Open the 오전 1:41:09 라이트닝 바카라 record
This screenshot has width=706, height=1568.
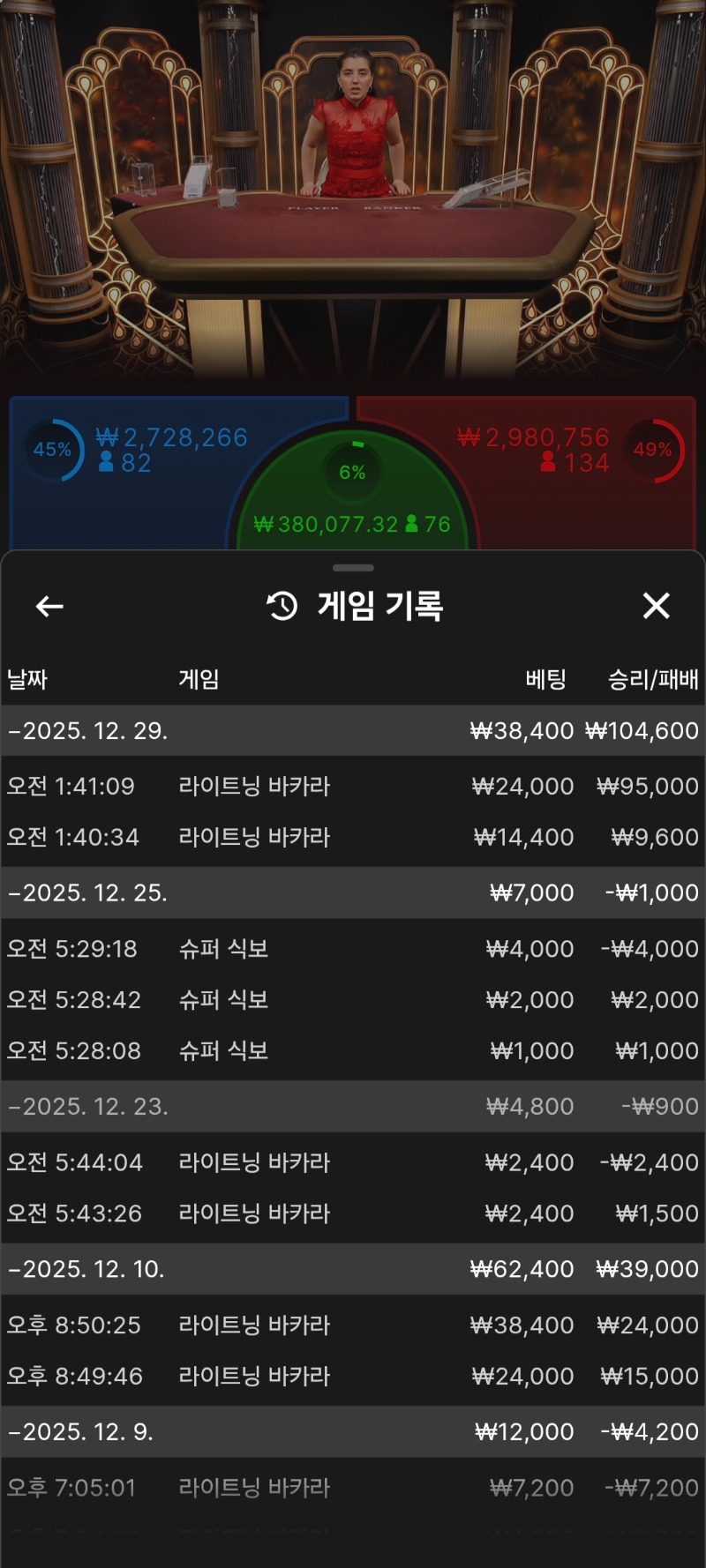tap(353, 786)
